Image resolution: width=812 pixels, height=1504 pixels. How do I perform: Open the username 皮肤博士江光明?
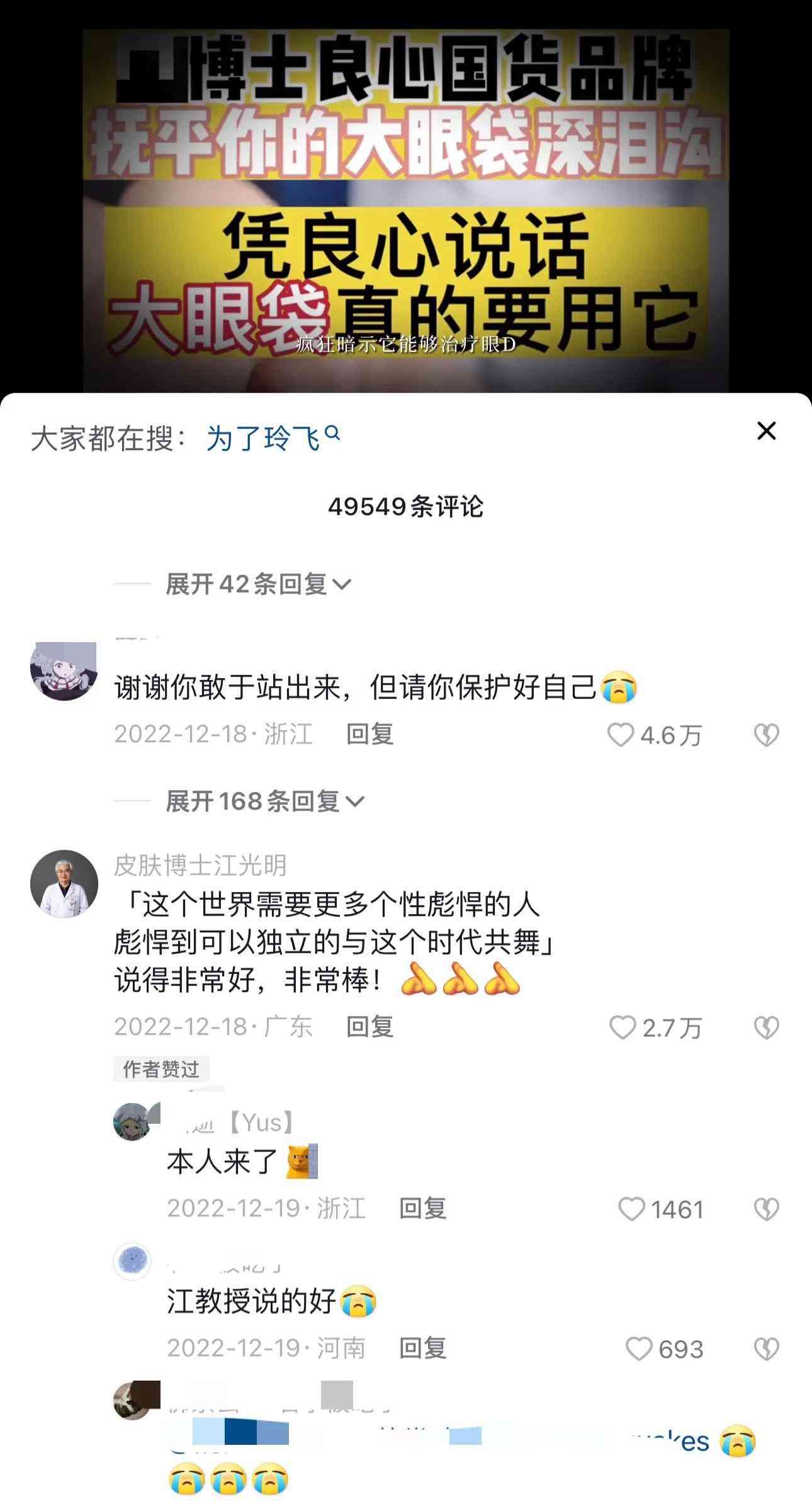(x=200, y=866)
